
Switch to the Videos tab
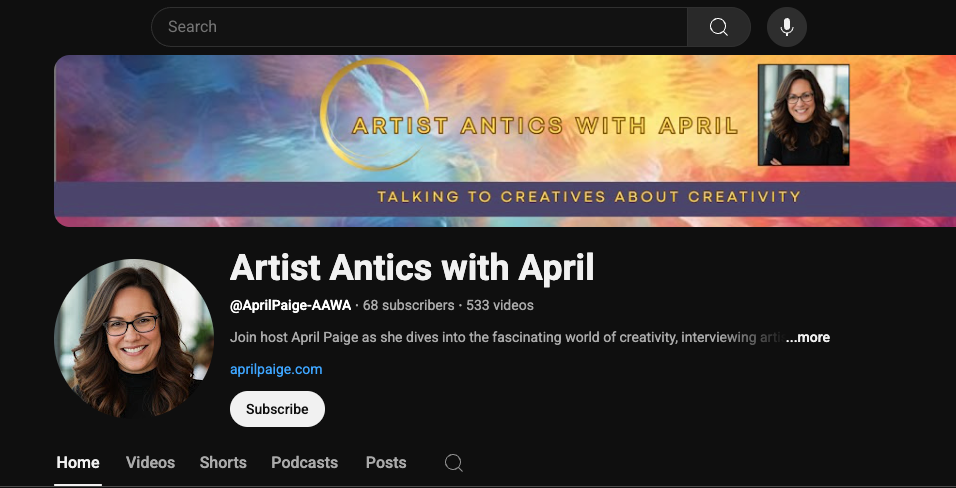point(150,462)
